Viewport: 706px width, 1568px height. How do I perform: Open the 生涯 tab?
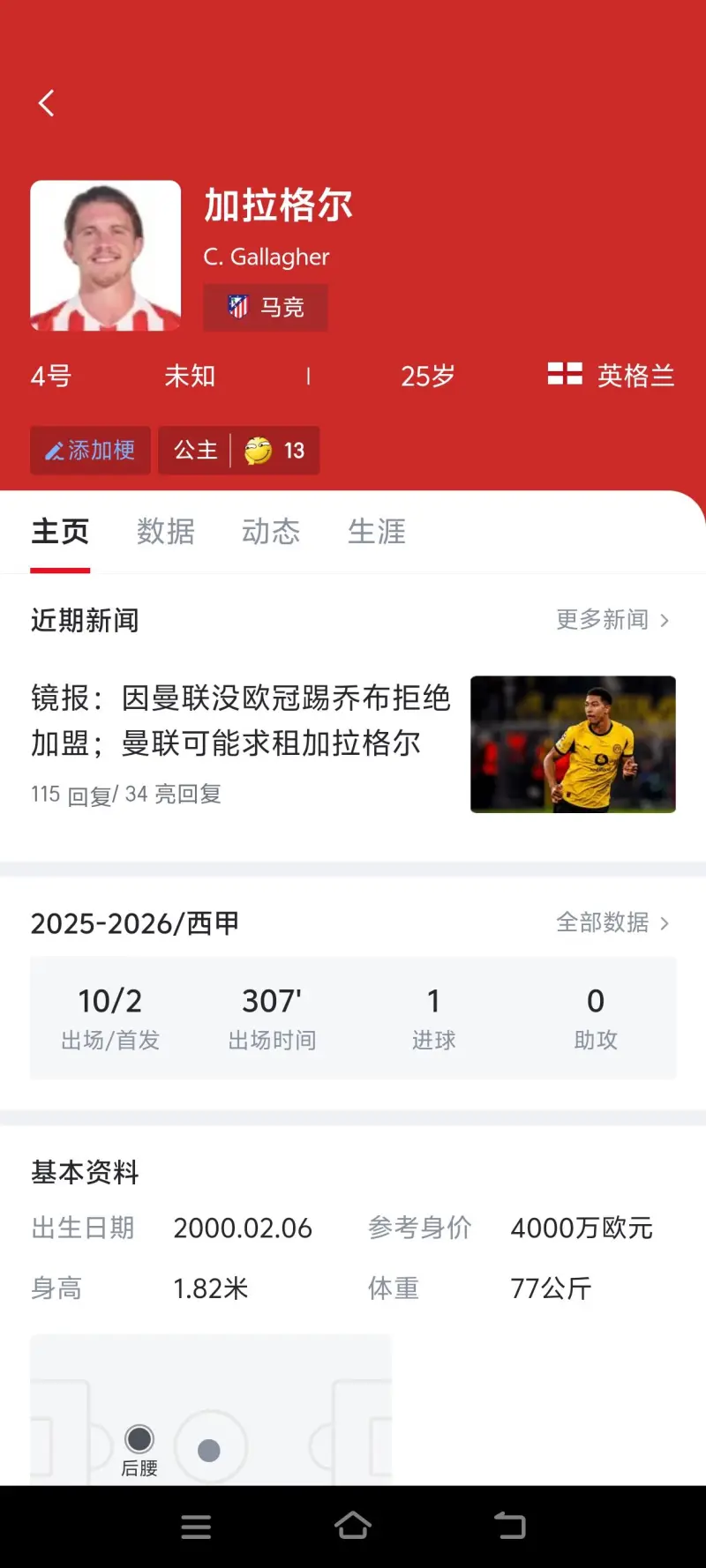click(377, 532)
